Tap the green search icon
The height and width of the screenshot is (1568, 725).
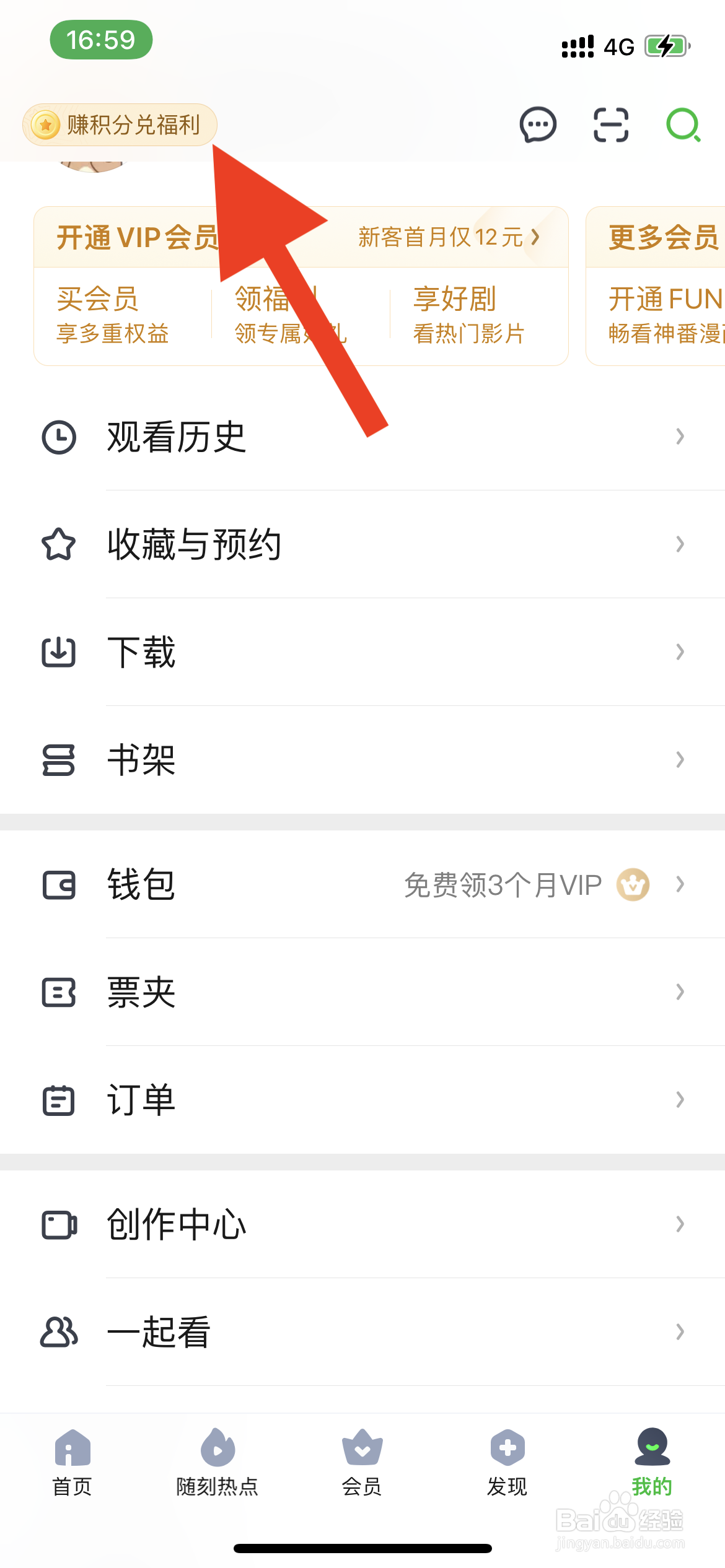tap(683, 125)
